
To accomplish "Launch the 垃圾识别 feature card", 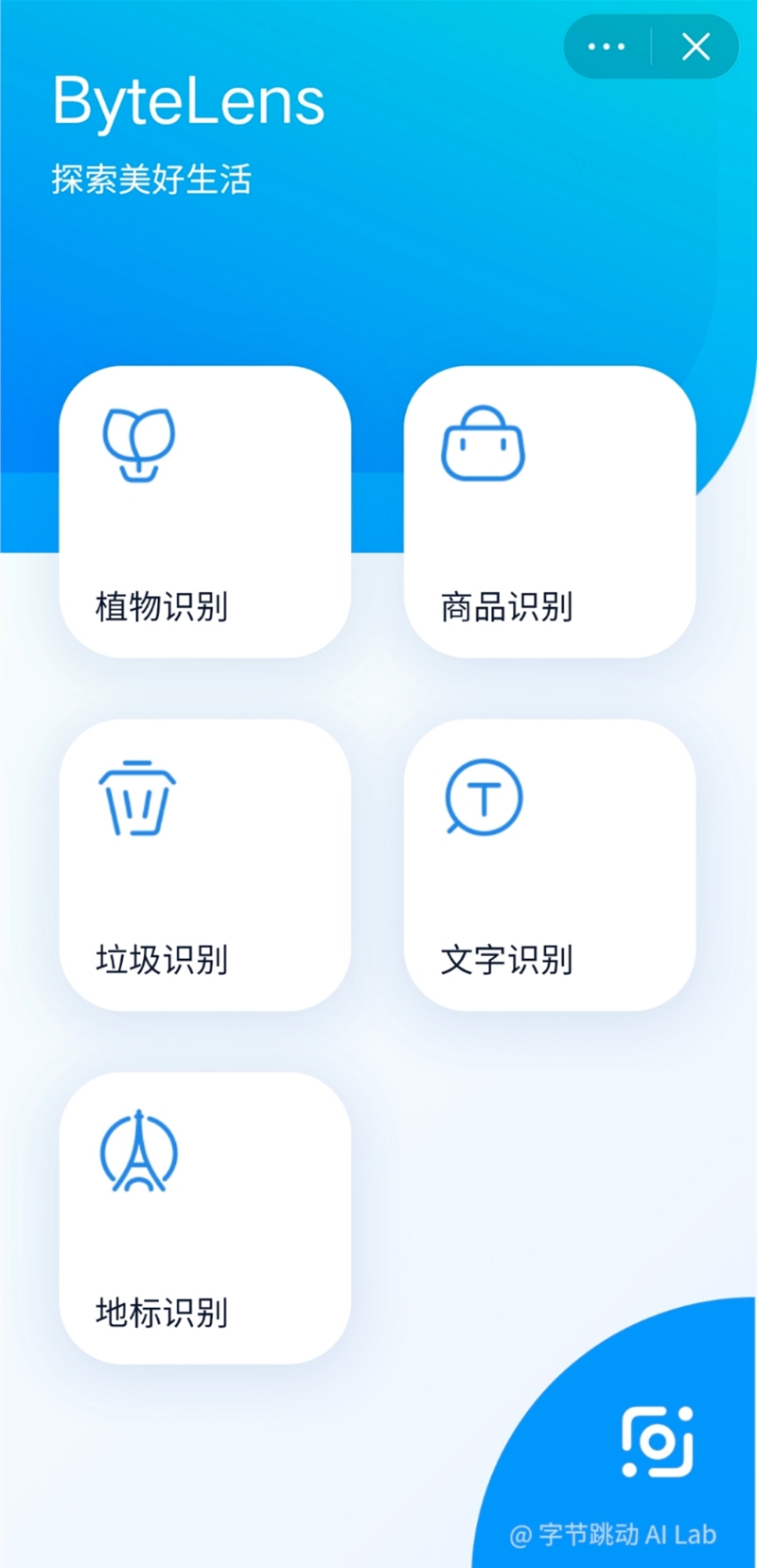I will (205, 863).
